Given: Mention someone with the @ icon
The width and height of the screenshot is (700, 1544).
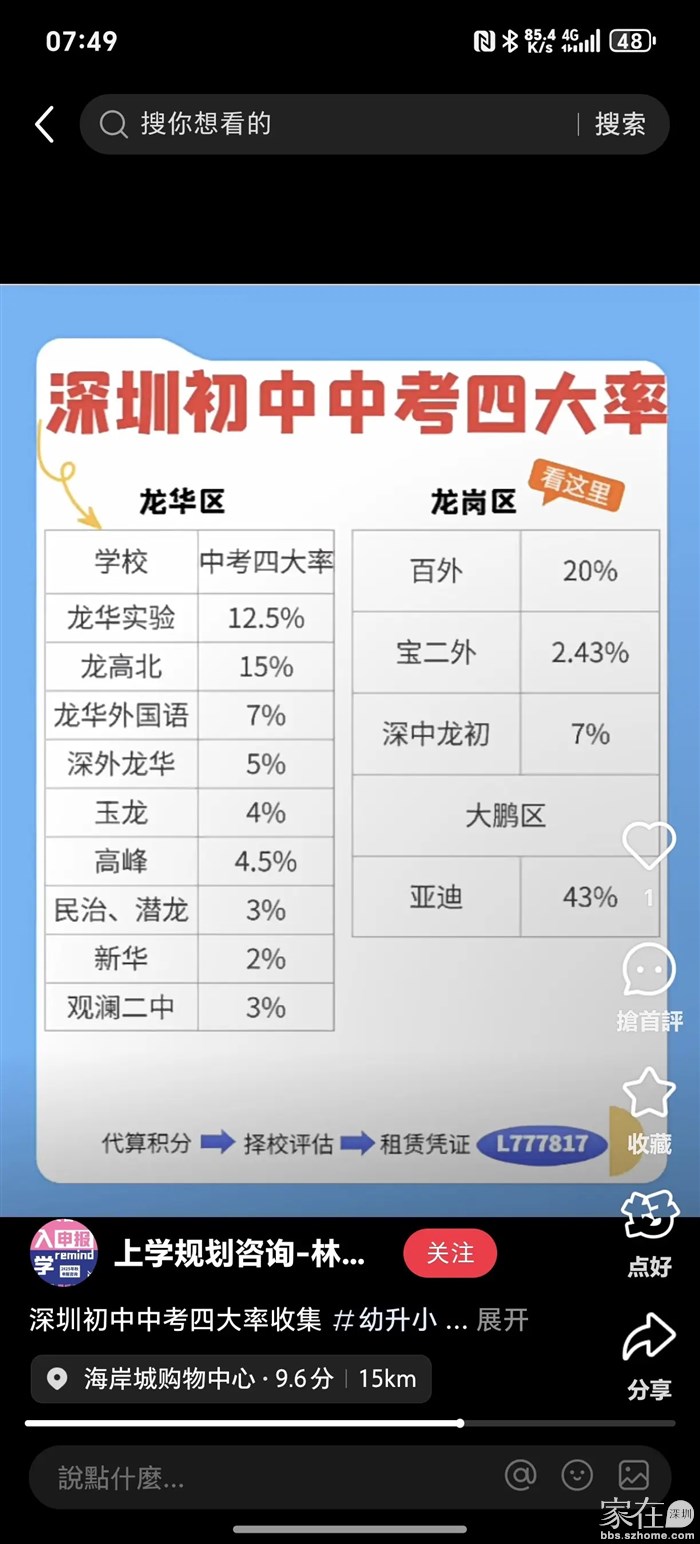Looking at the screenshot, I should click(521, 1475).
